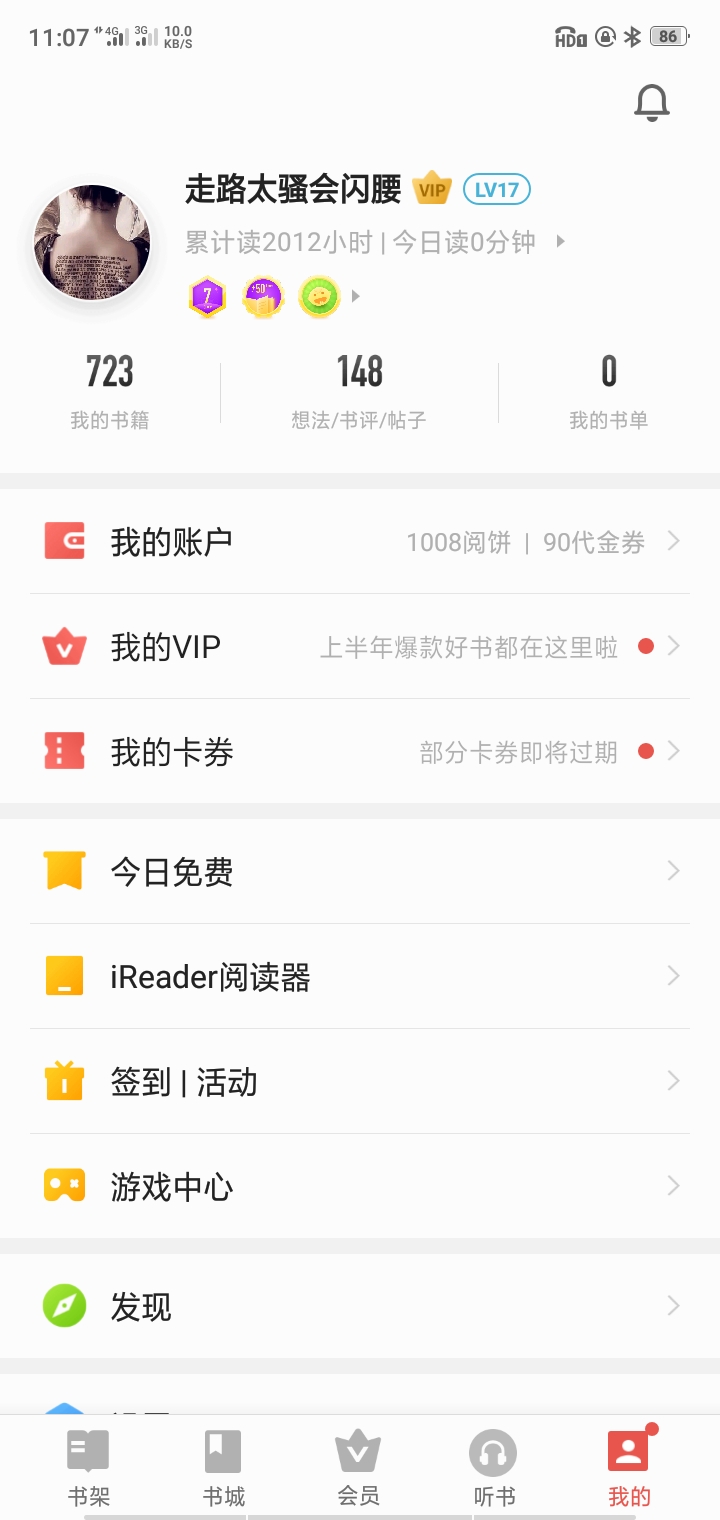Go to 我的VIP page
The width and height of the screenshot is (720, 1520).
pyautogui.click(x=360, y=647)
